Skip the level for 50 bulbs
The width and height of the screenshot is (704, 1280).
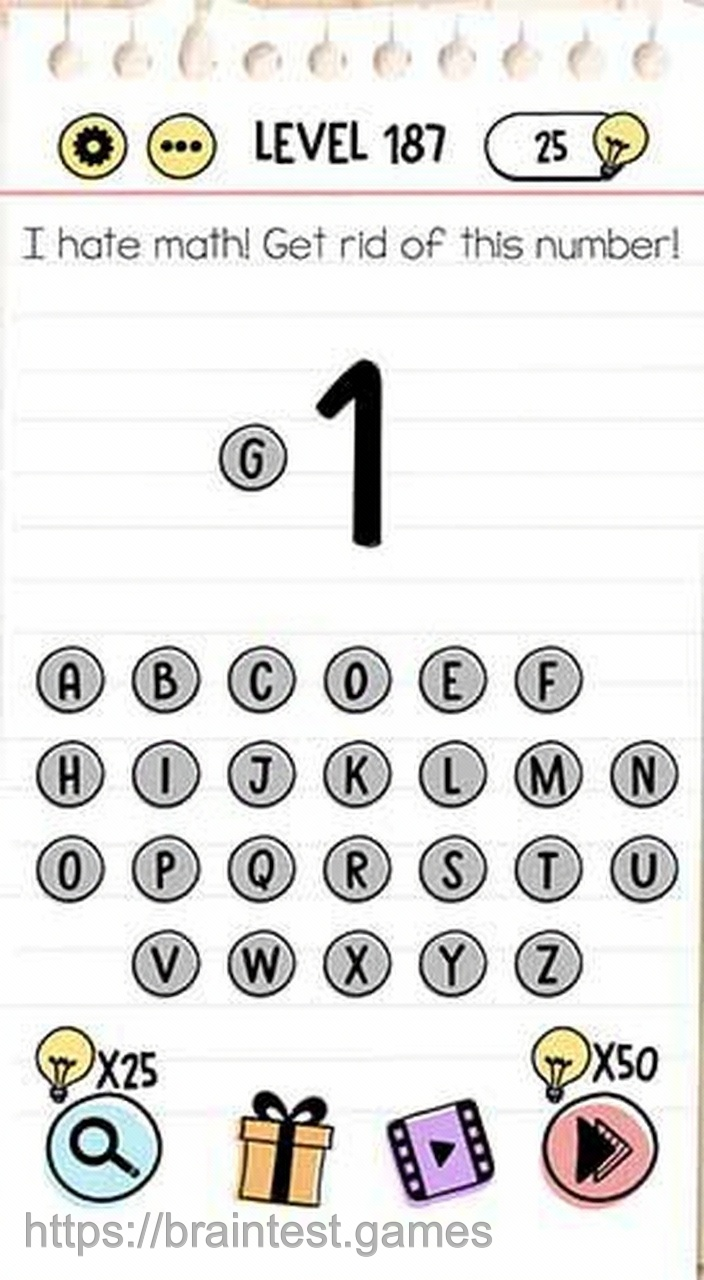pos(600,1149)
